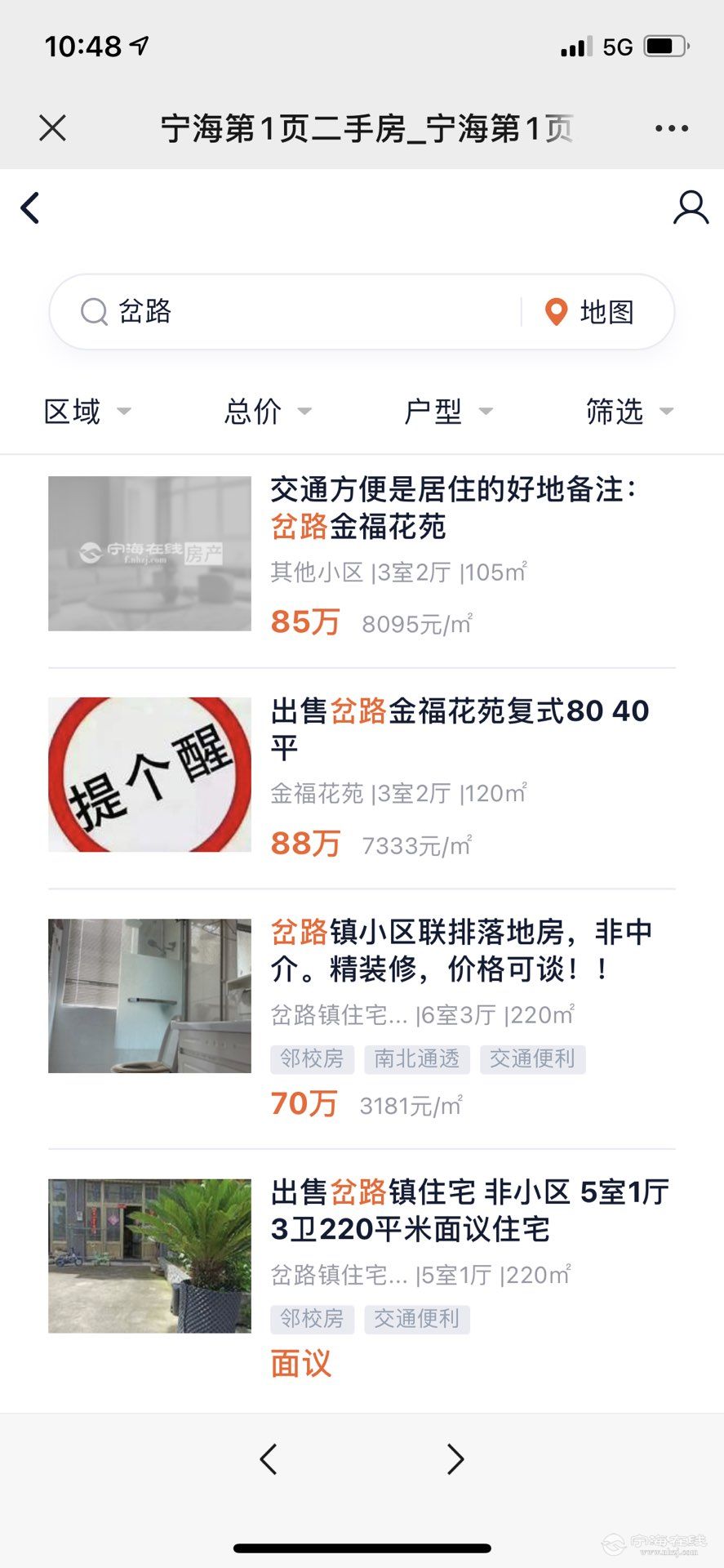Open the 88万 金福花苑复式 listing

(x=362, y=776)
